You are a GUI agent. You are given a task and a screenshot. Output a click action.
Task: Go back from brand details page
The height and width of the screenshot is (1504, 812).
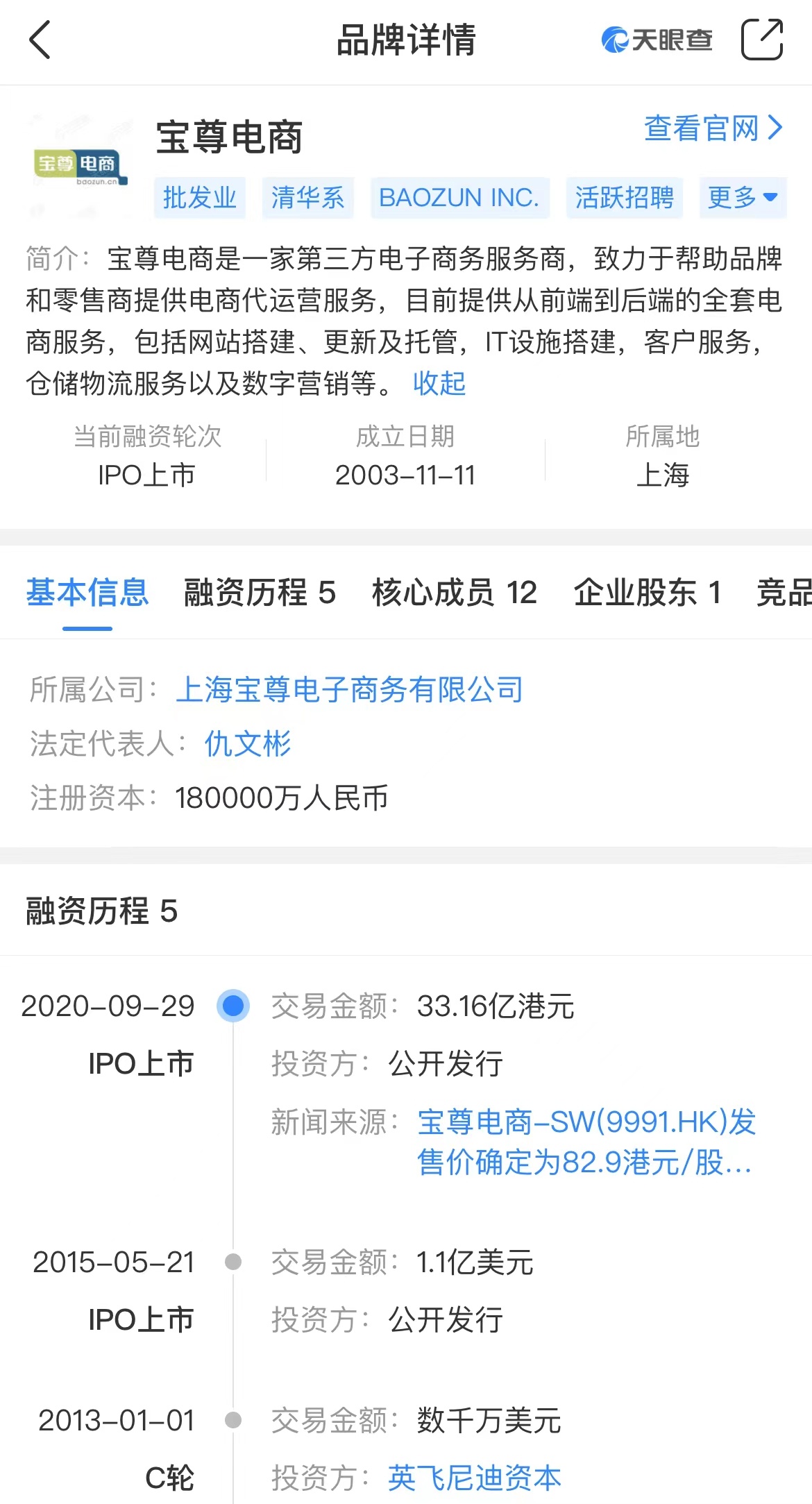40,40
